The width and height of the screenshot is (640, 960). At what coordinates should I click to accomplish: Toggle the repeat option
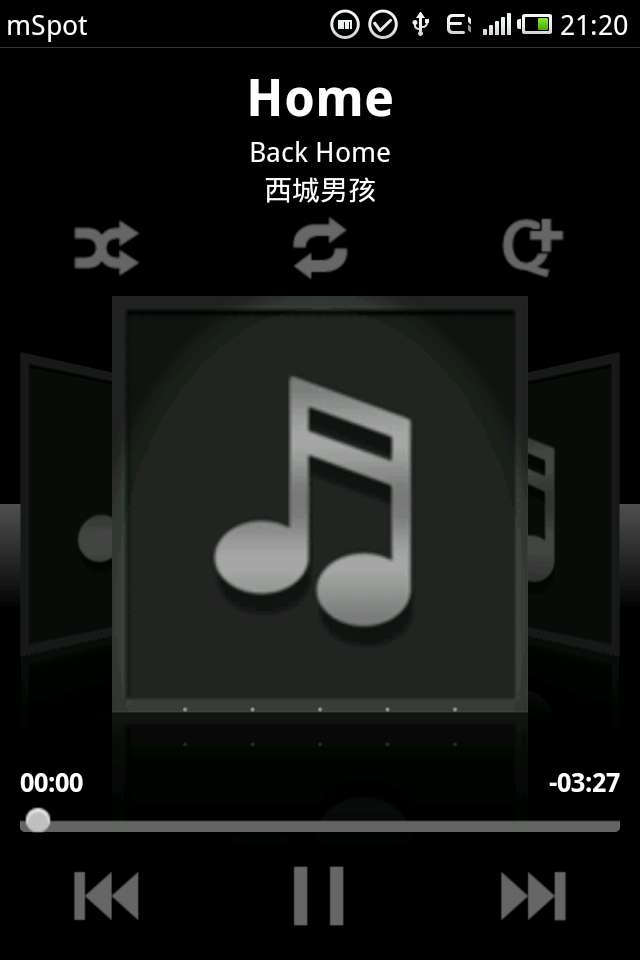click(x=320, y=248)
